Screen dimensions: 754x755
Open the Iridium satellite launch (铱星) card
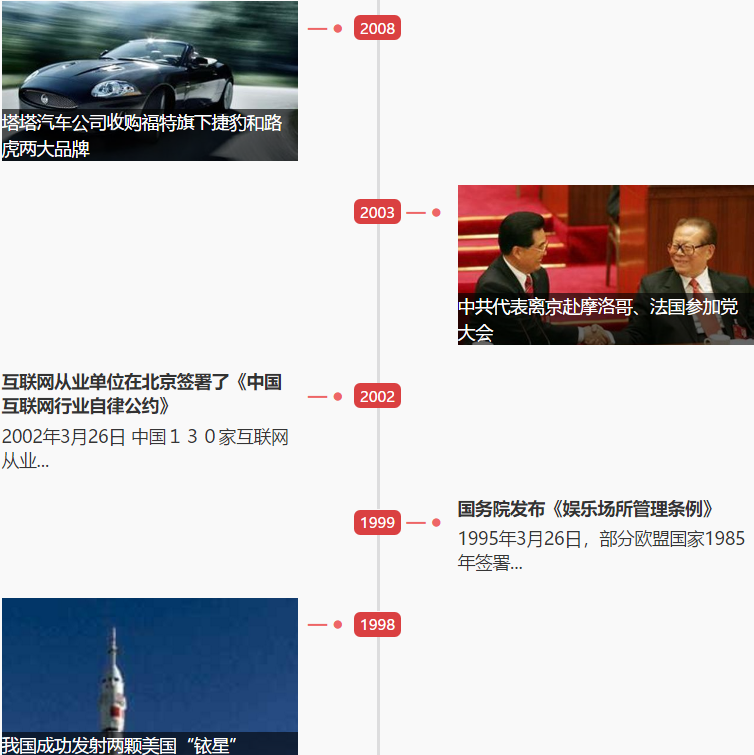pos(150,675)
